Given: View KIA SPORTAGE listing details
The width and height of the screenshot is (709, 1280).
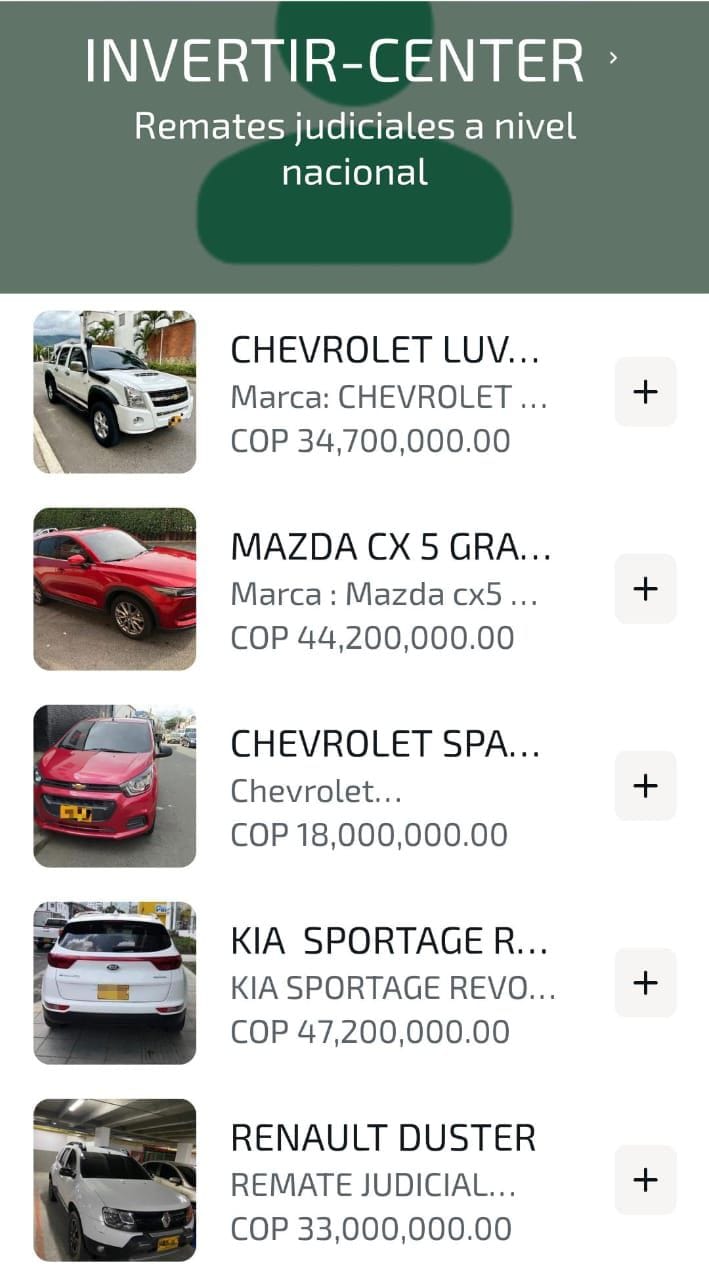Looking at the screenshot, I should 390,942.
